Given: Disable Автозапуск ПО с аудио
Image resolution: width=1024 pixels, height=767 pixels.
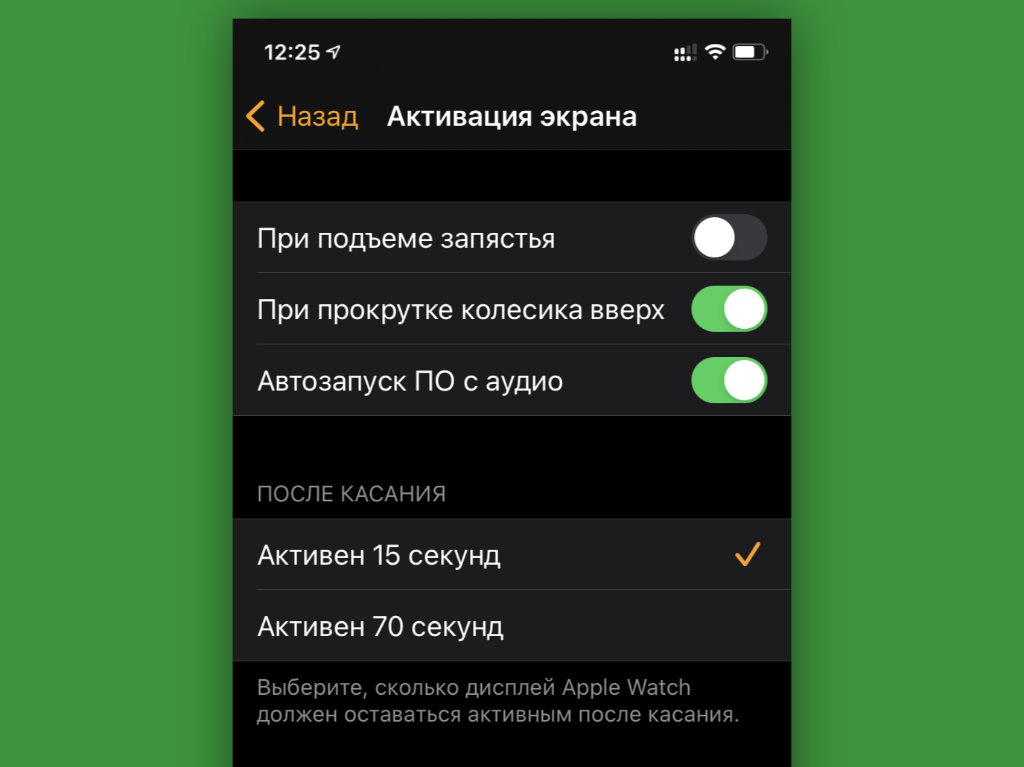Looking at the screenshot, I should point(729,381).
